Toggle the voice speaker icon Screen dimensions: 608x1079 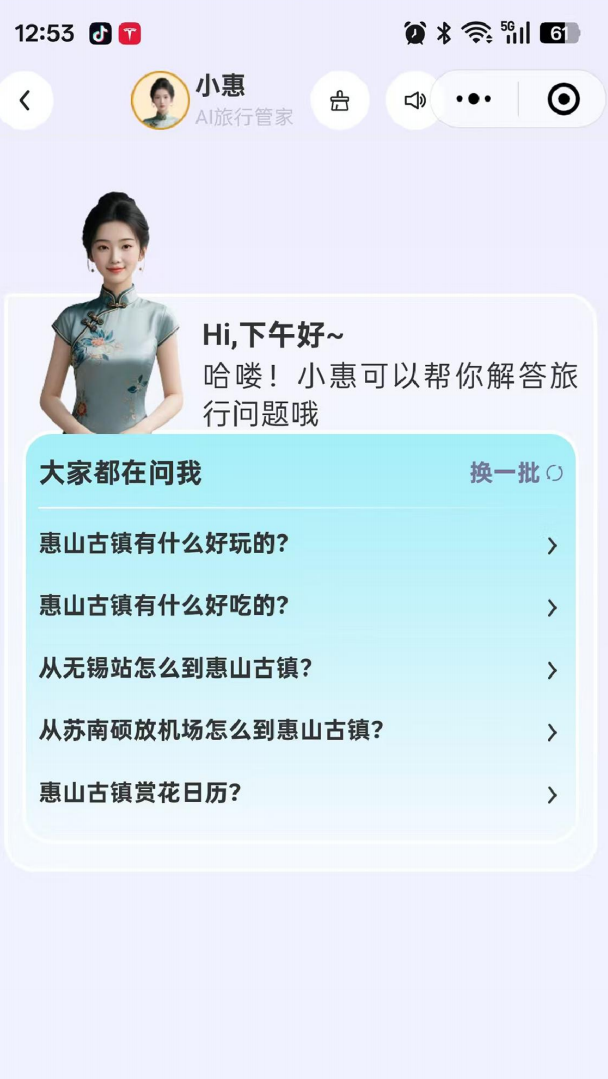pyautogui.click(x=415, y=100)
